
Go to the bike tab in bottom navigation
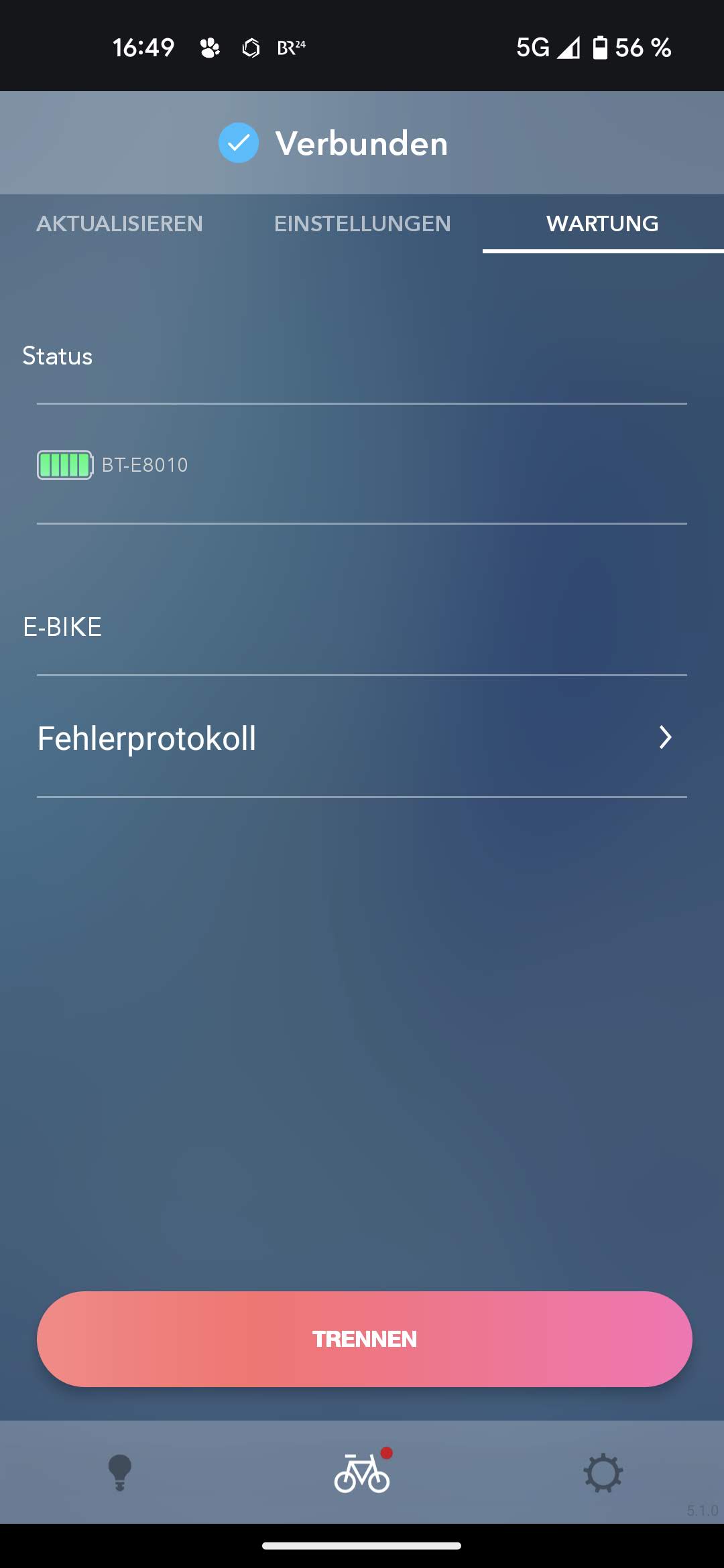pyautogui.click(x=362, y=1473)
